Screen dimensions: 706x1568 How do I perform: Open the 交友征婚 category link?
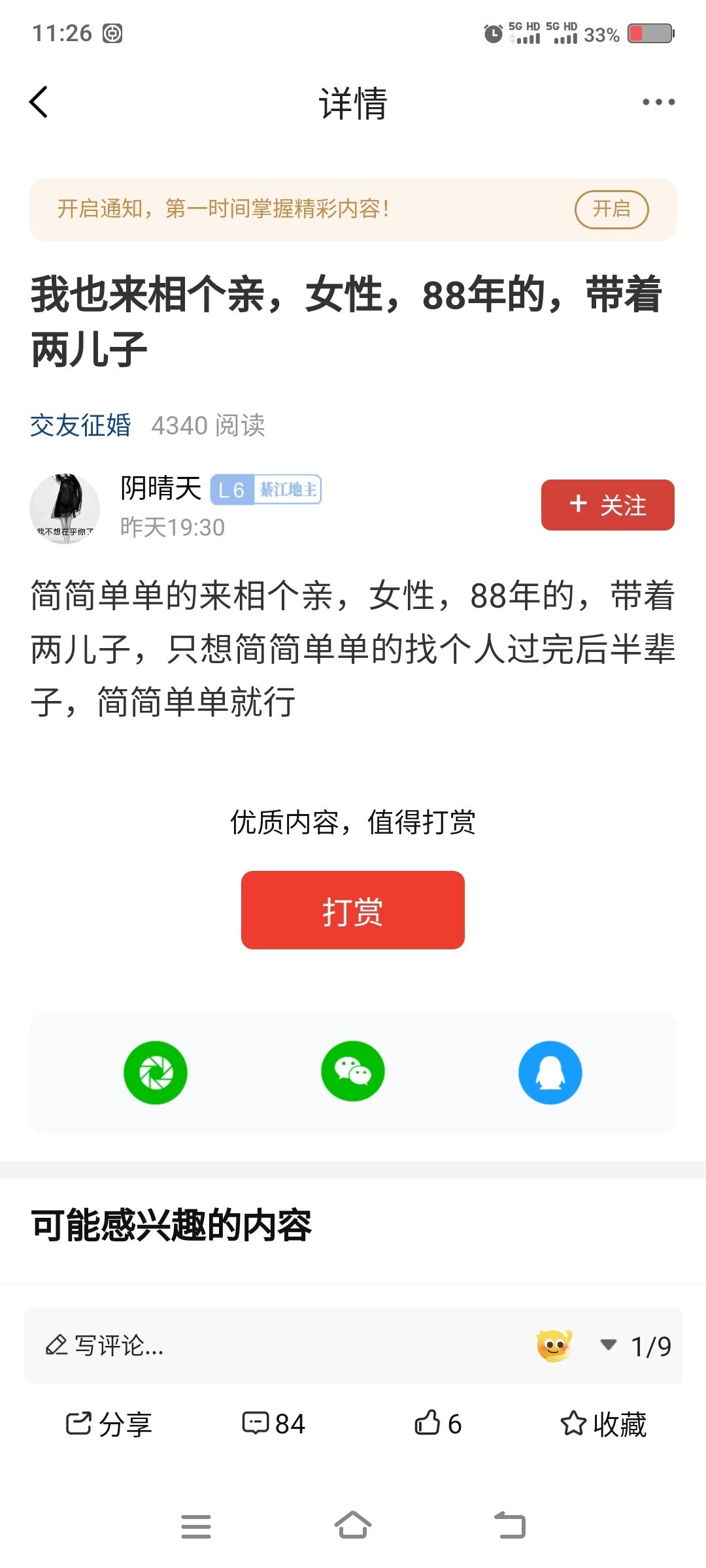pyautogui.click(x=80, y=425)
